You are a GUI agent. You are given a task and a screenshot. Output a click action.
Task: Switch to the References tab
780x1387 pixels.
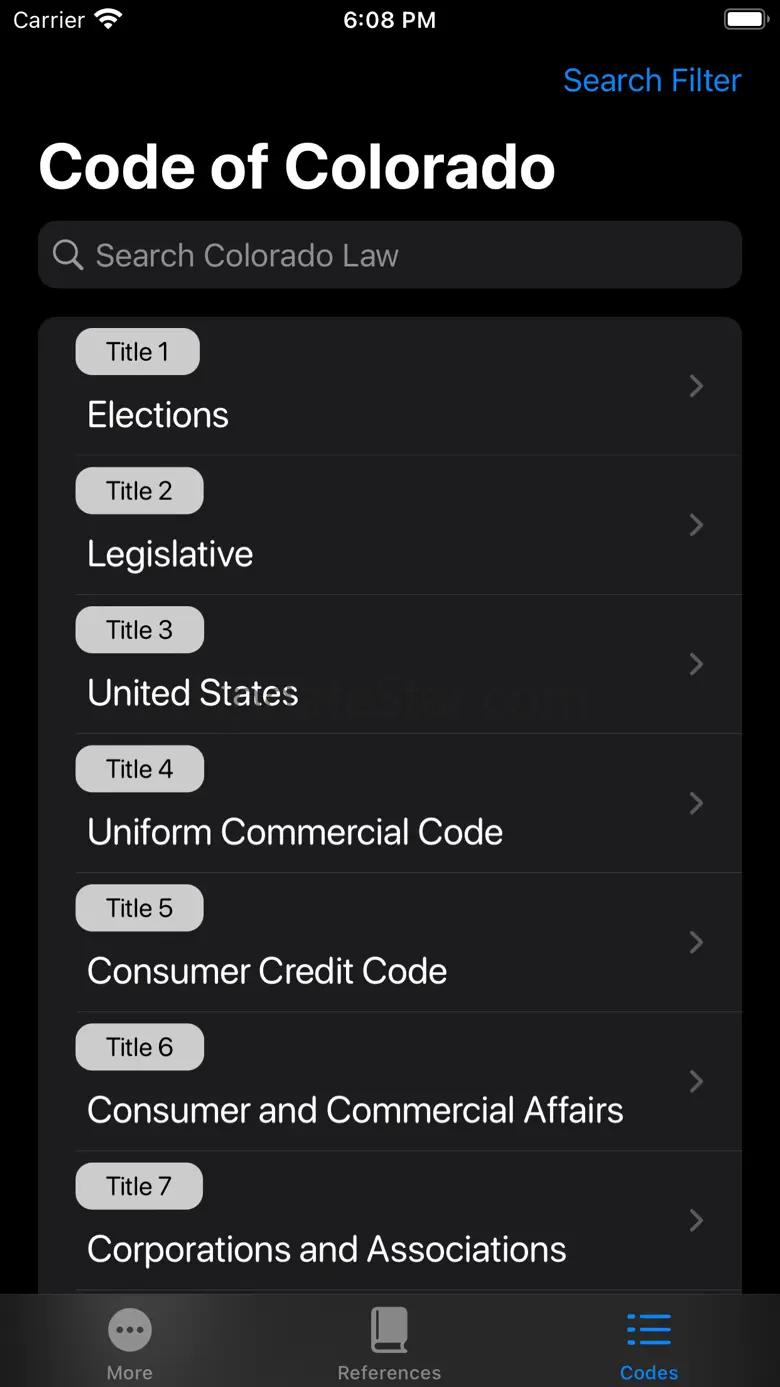389,1342
